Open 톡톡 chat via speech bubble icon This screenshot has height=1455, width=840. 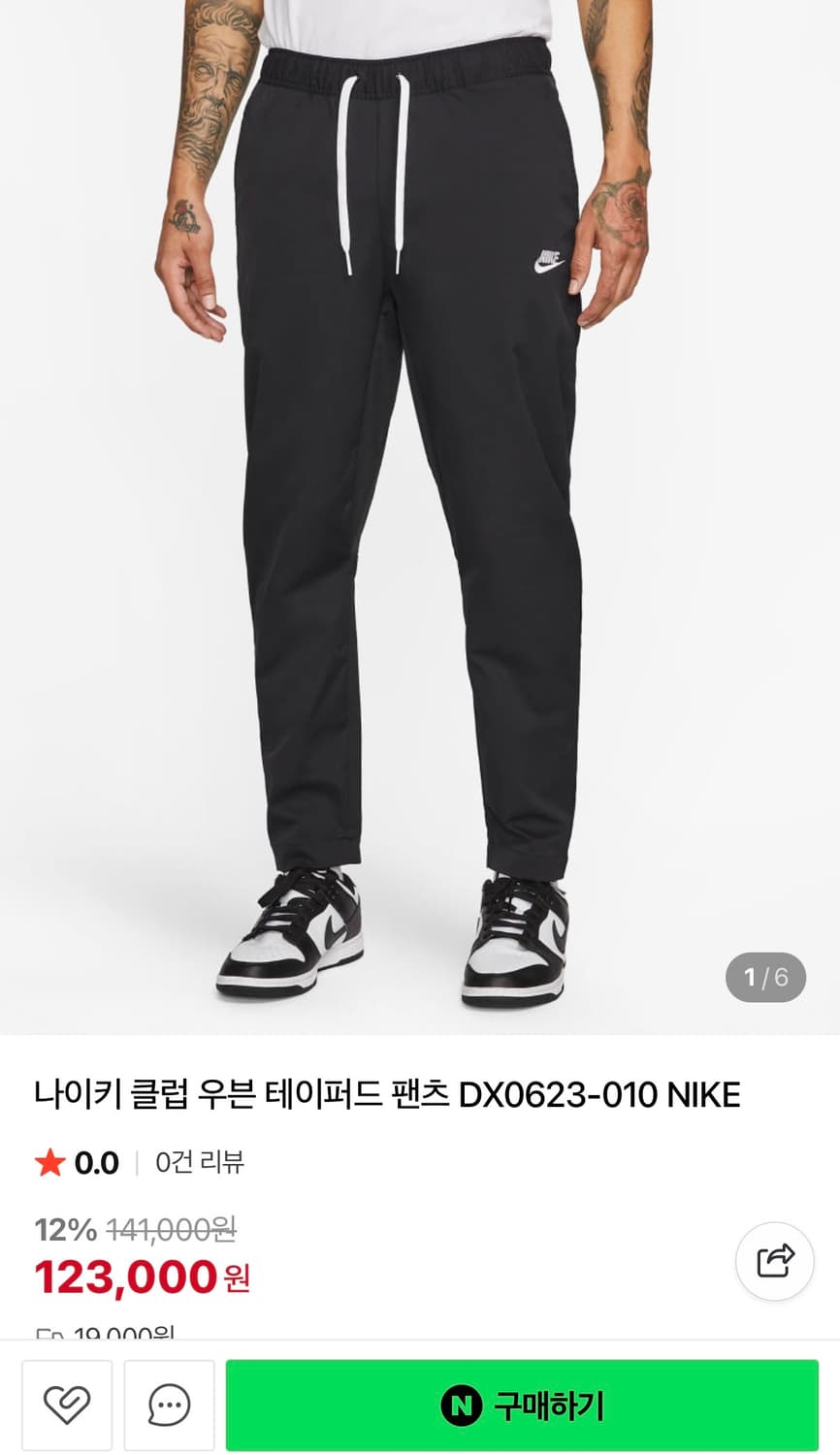pyautogui.click(x=169, y=1405)
